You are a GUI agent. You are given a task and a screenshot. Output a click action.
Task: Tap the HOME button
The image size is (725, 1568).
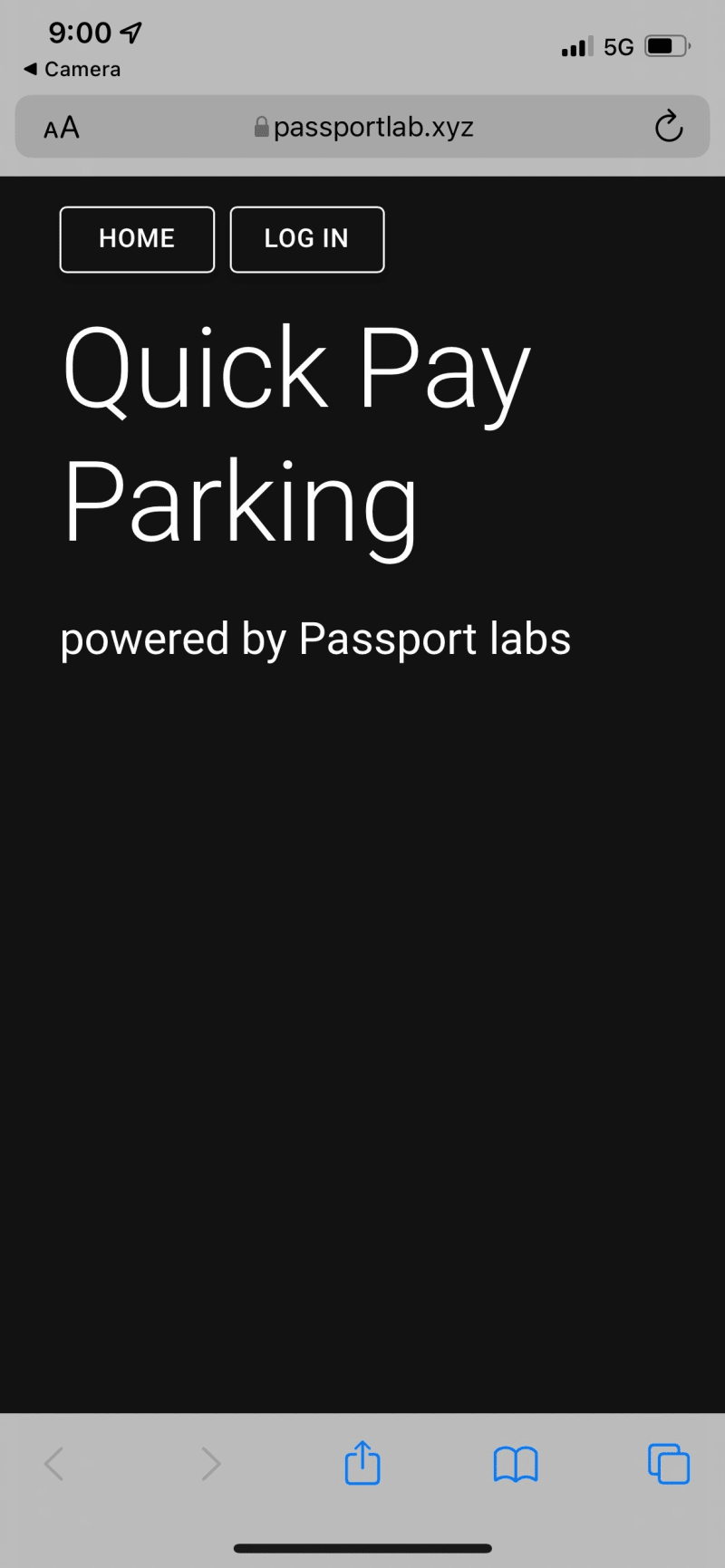coord(137,239)
